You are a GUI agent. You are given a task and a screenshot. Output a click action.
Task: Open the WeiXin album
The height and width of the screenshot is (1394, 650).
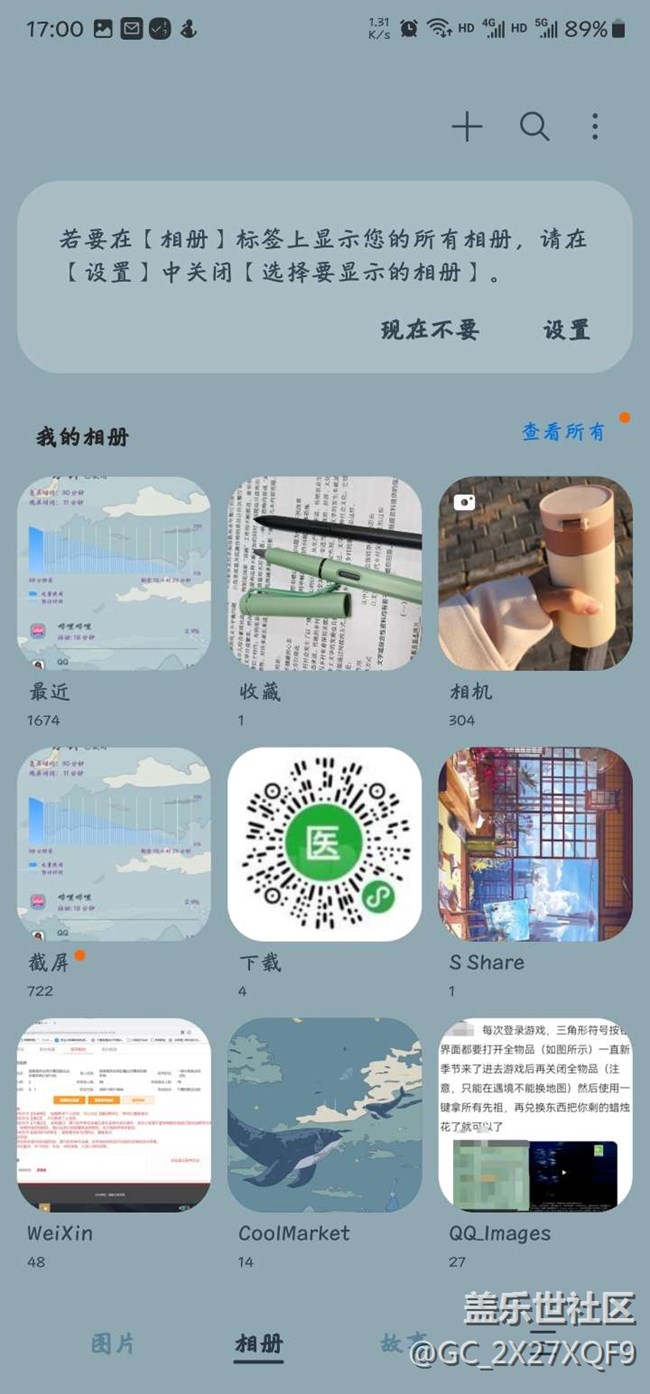[x=114, y=1115]
